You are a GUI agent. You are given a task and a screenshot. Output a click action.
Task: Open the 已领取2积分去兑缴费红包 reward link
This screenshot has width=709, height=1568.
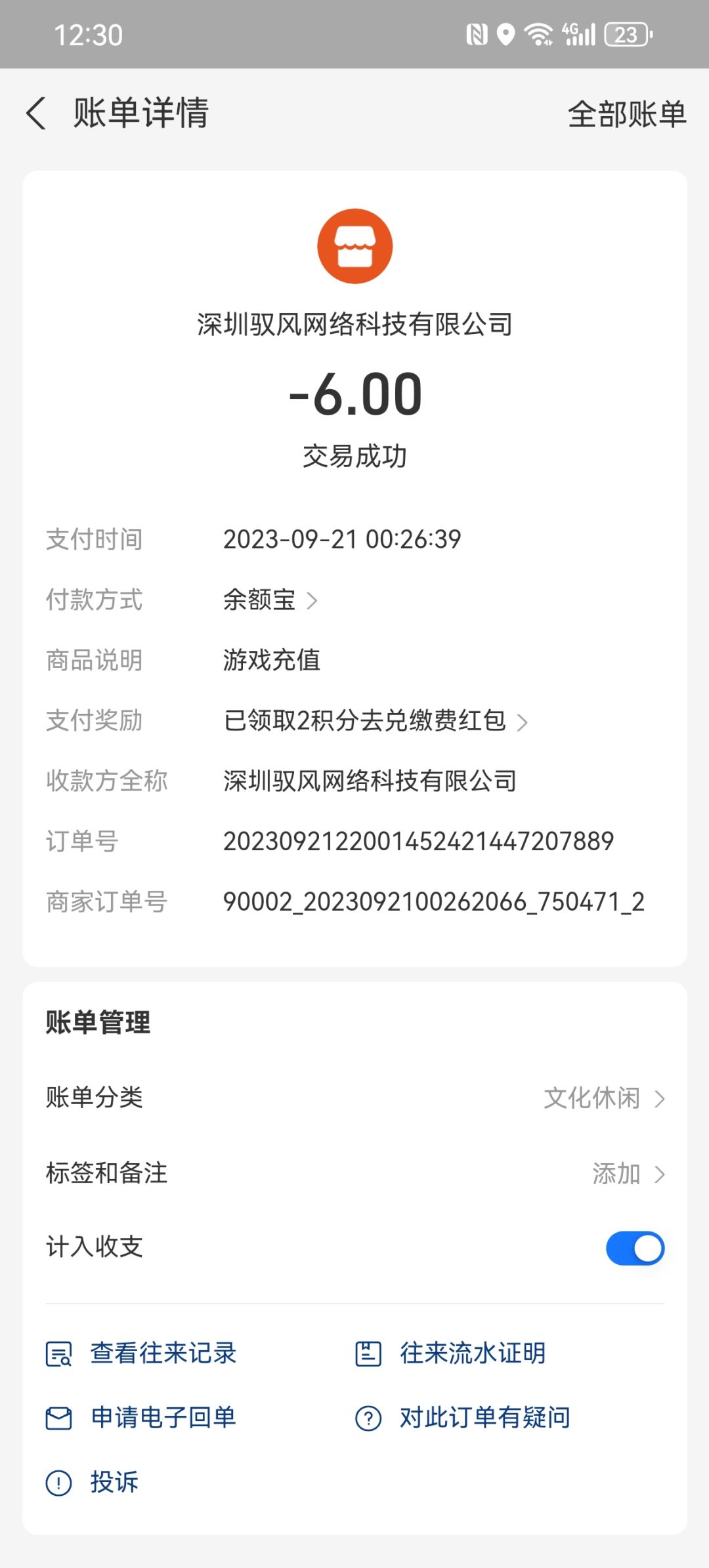[376, 720]
